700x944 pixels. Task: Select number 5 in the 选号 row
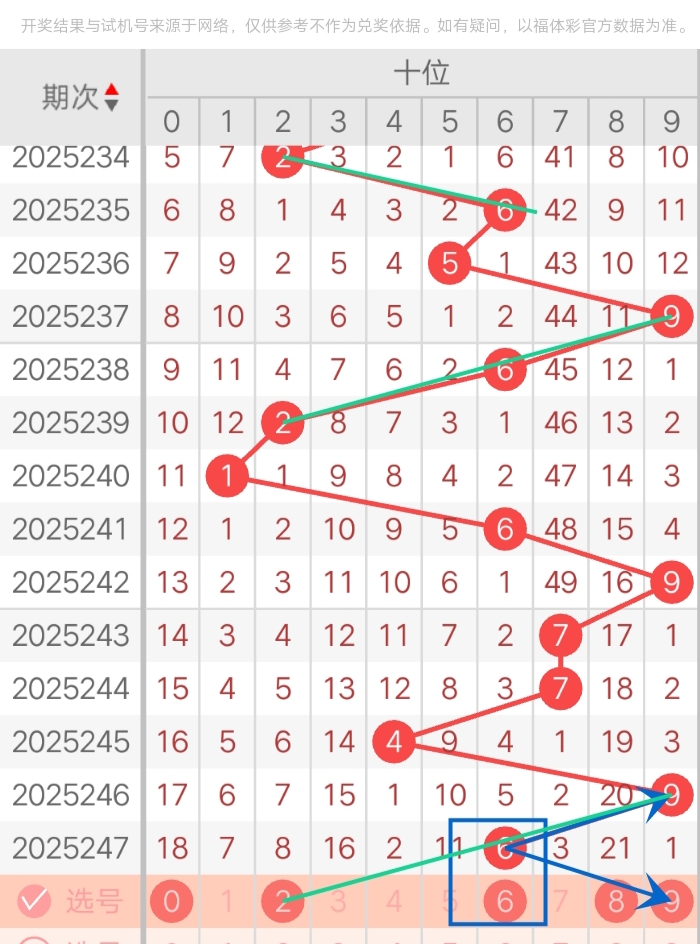tap(449, 902)
